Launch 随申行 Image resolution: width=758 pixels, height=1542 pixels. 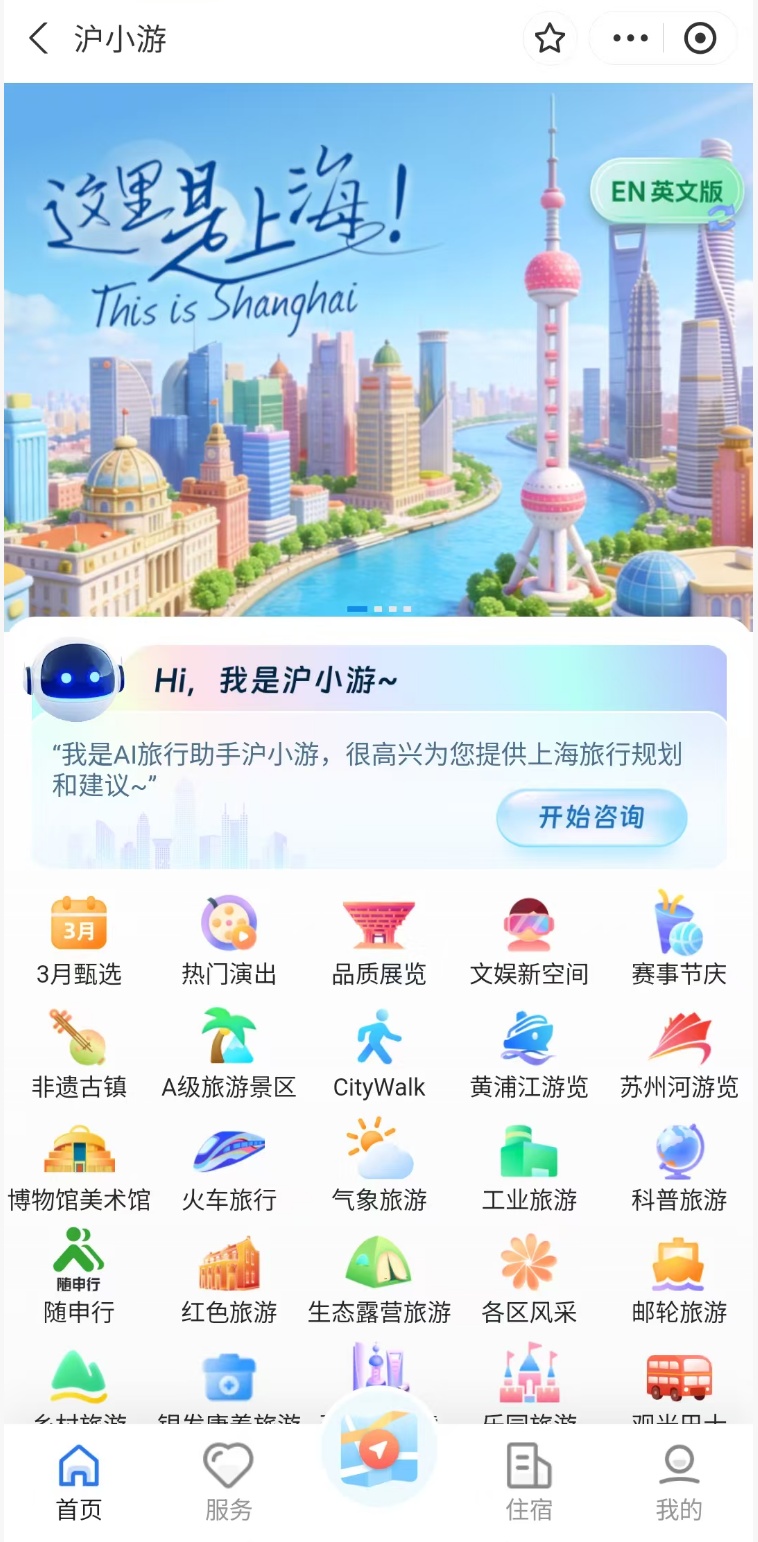(x=79, y=1279)
